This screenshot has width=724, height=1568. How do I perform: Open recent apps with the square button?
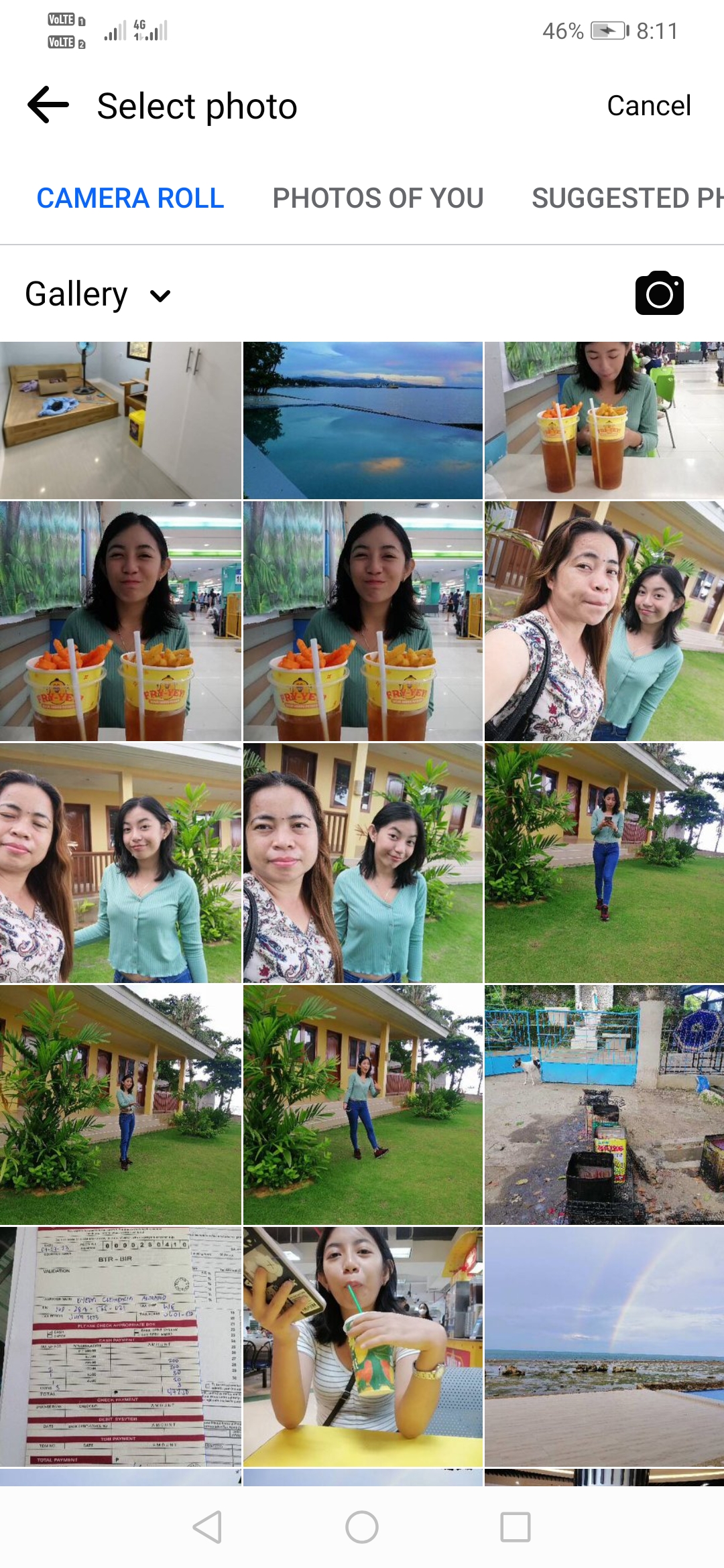(x=516, y=1527)
